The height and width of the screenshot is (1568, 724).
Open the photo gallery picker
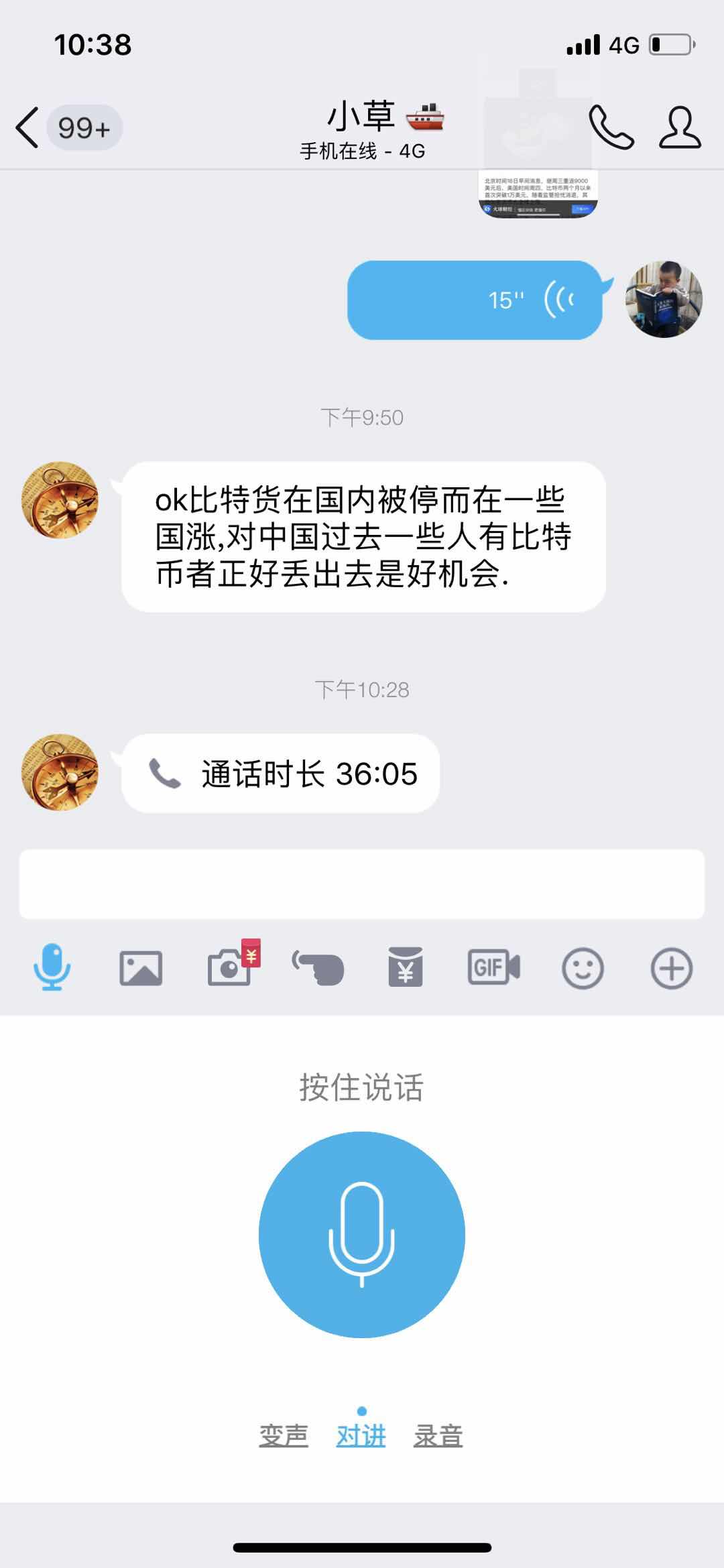(141, 968)
